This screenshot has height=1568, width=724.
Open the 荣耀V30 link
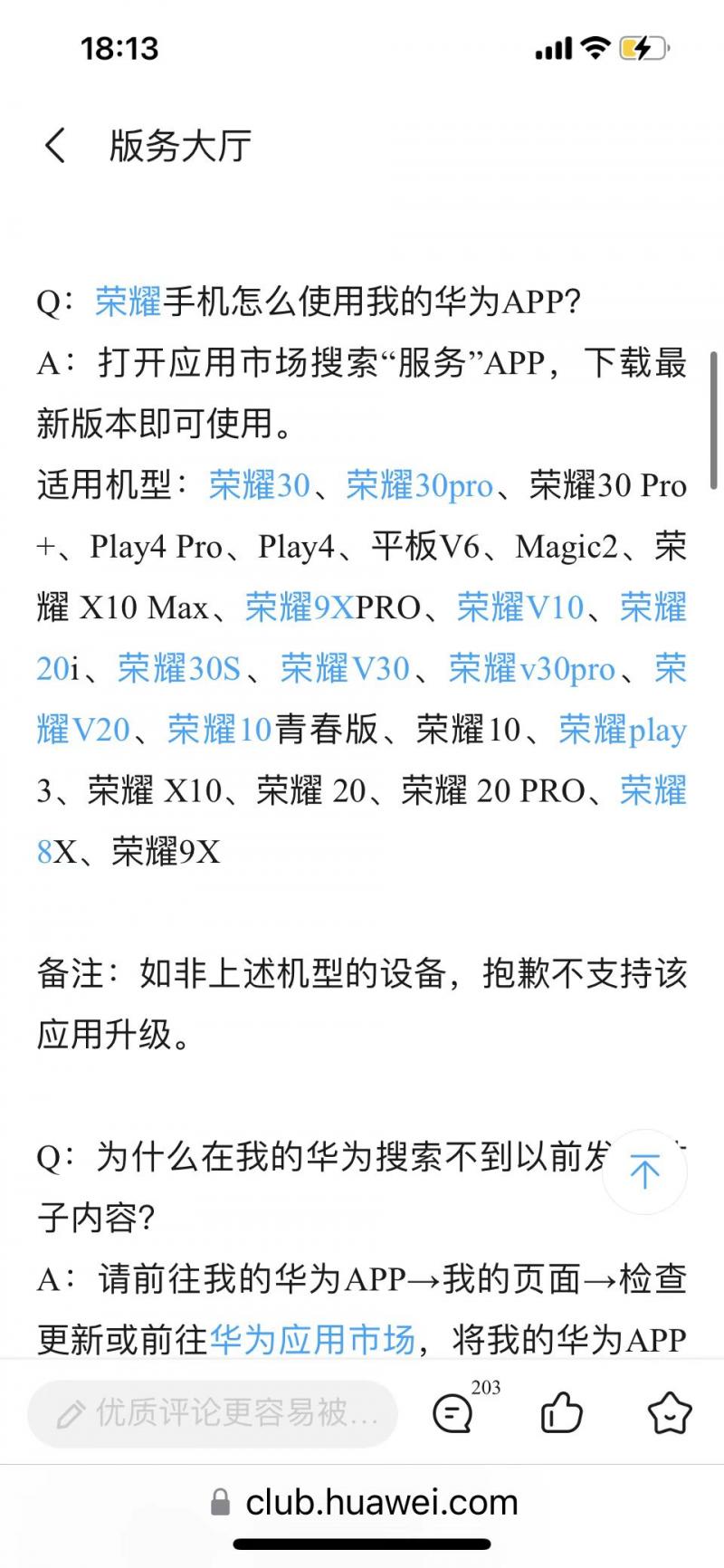point(345,669)
